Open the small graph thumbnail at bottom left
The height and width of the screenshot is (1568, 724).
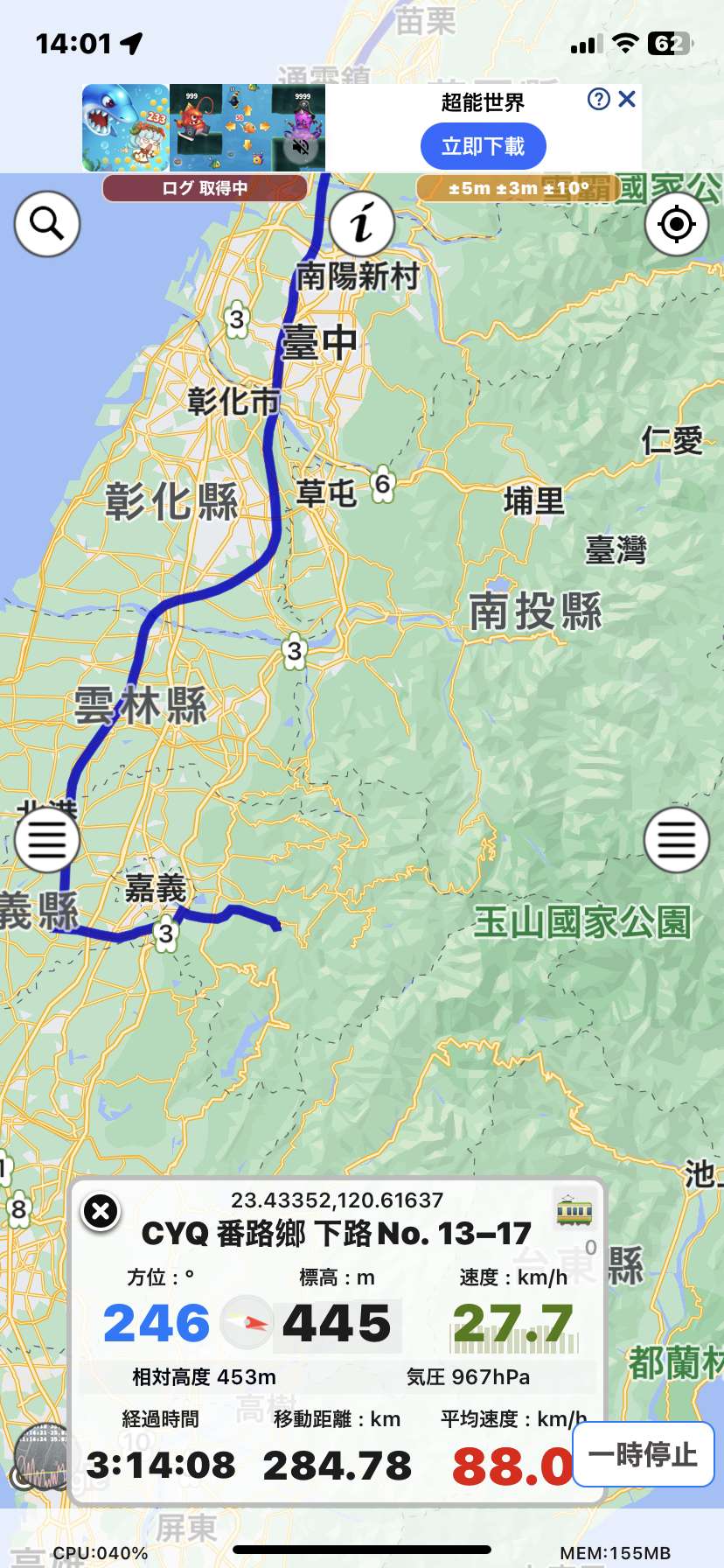(40, 1458)
